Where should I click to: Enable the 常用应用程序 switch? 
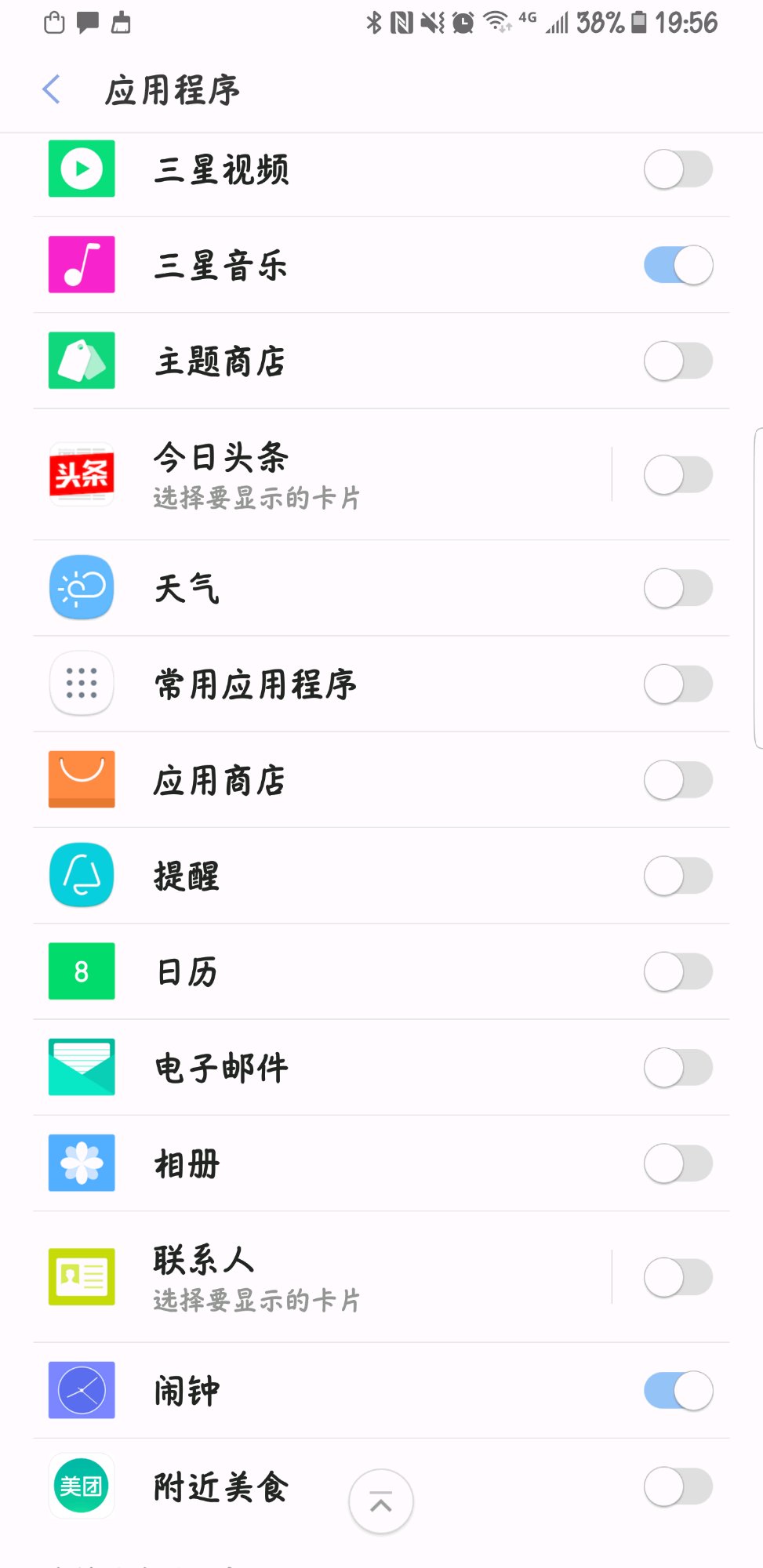coord(678,684)
